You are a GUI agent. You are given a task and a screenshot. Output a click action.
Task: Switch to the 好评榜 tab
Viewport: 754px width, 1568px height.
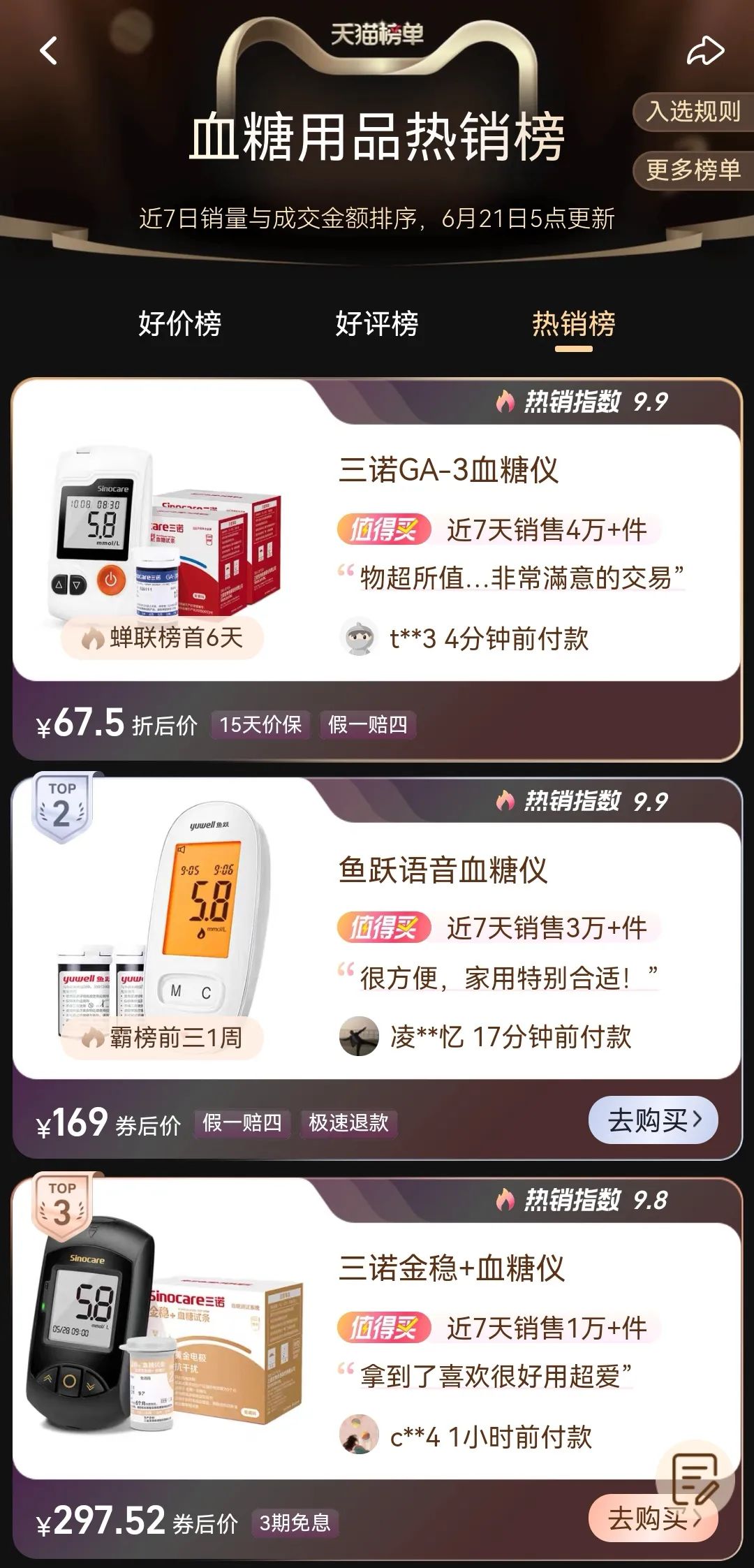click(x=376, y=323)
